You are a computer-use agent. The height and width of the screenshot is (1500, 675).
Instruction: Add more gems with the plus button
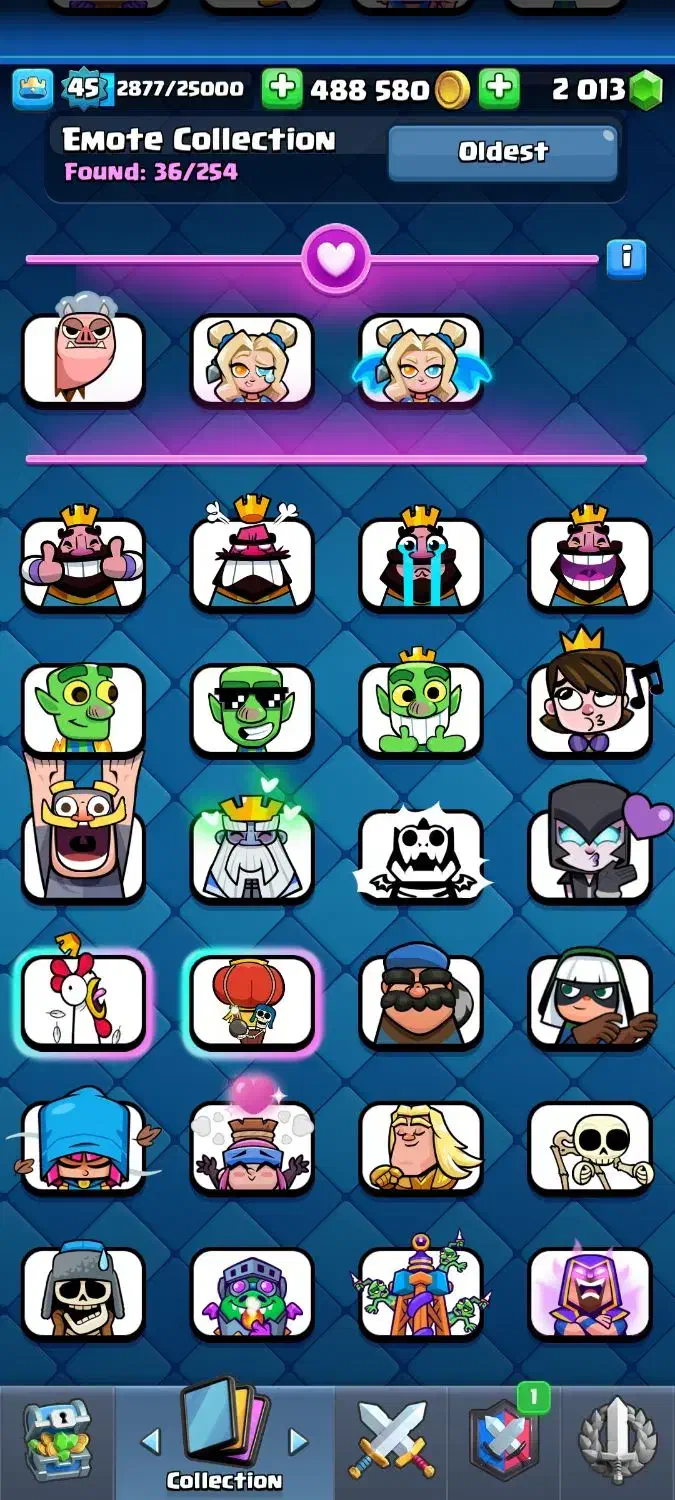tap(498, 89)
